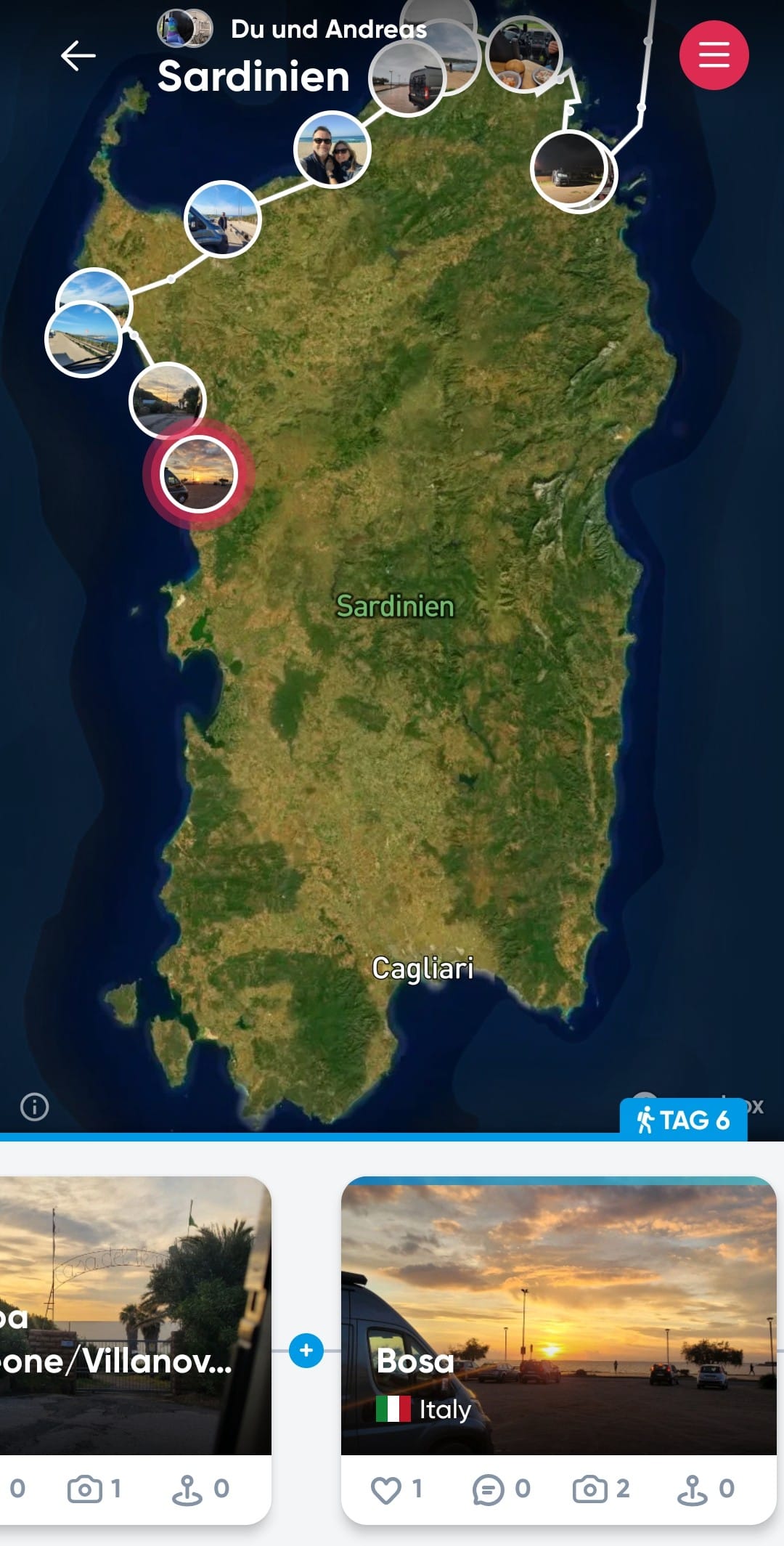Screen dimensions: 784x1546
Task: Open the dark night photo map marker
Action: 569,169
